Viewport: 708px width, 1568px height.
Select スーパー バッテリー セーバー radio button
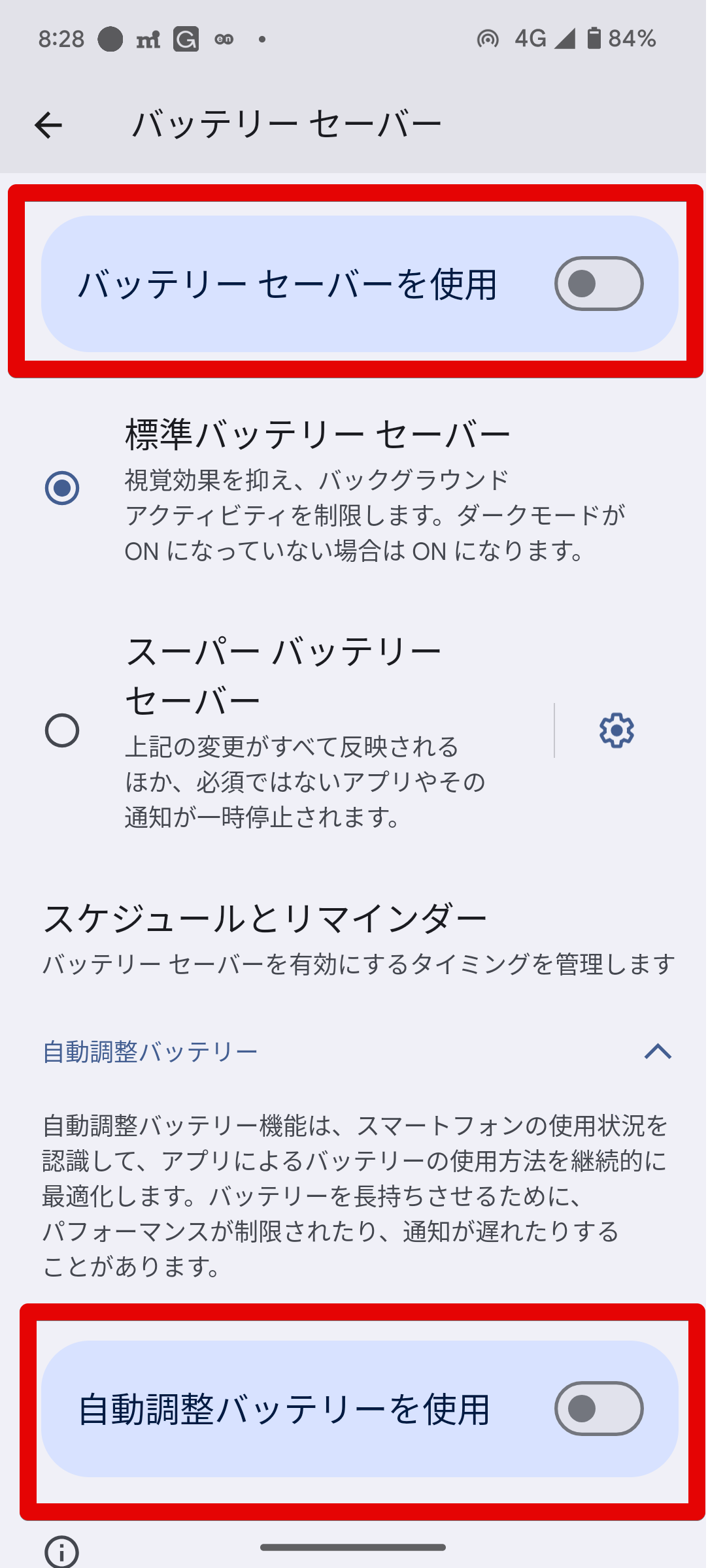[x=62, y=730]
